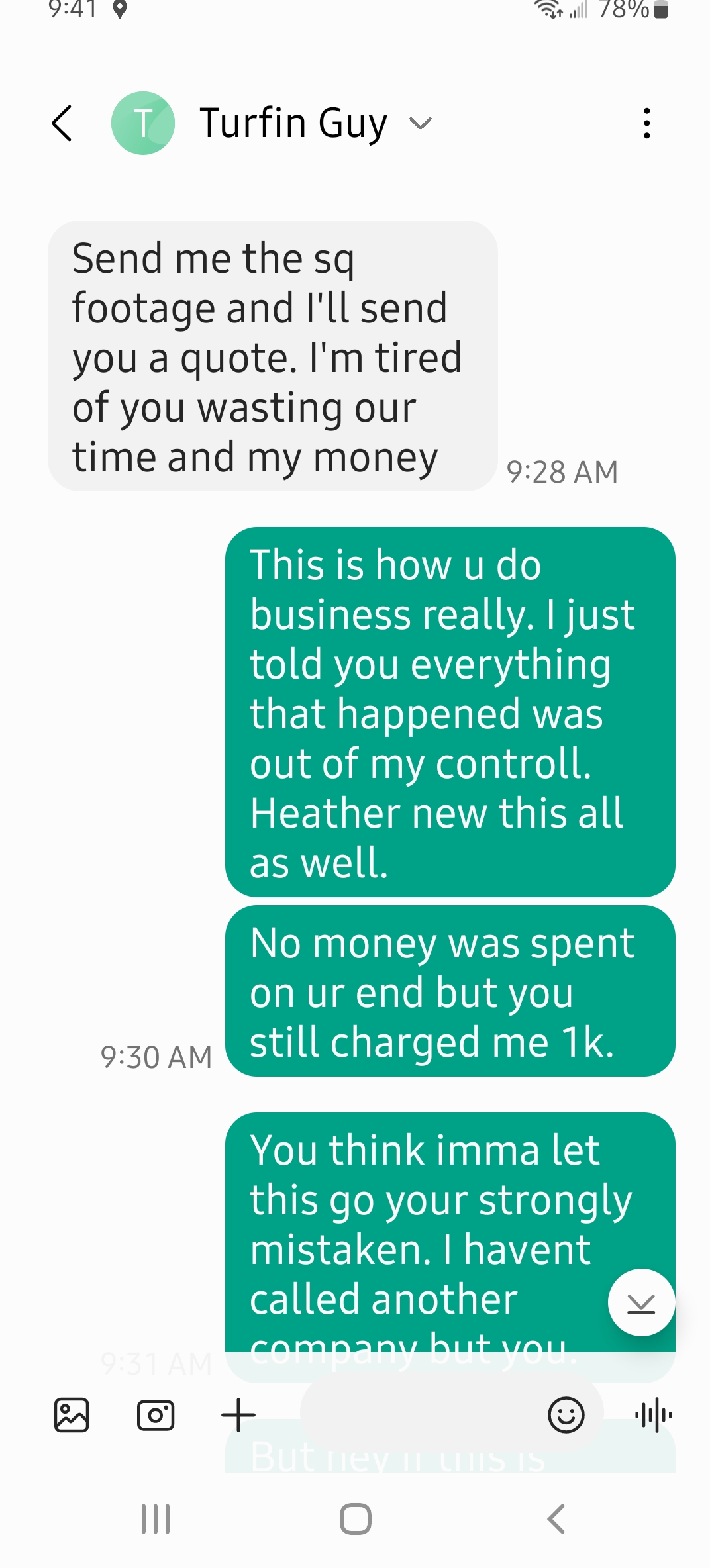Go back to the conversations list
The image size is (710, 1568).
tap(62, 123)
